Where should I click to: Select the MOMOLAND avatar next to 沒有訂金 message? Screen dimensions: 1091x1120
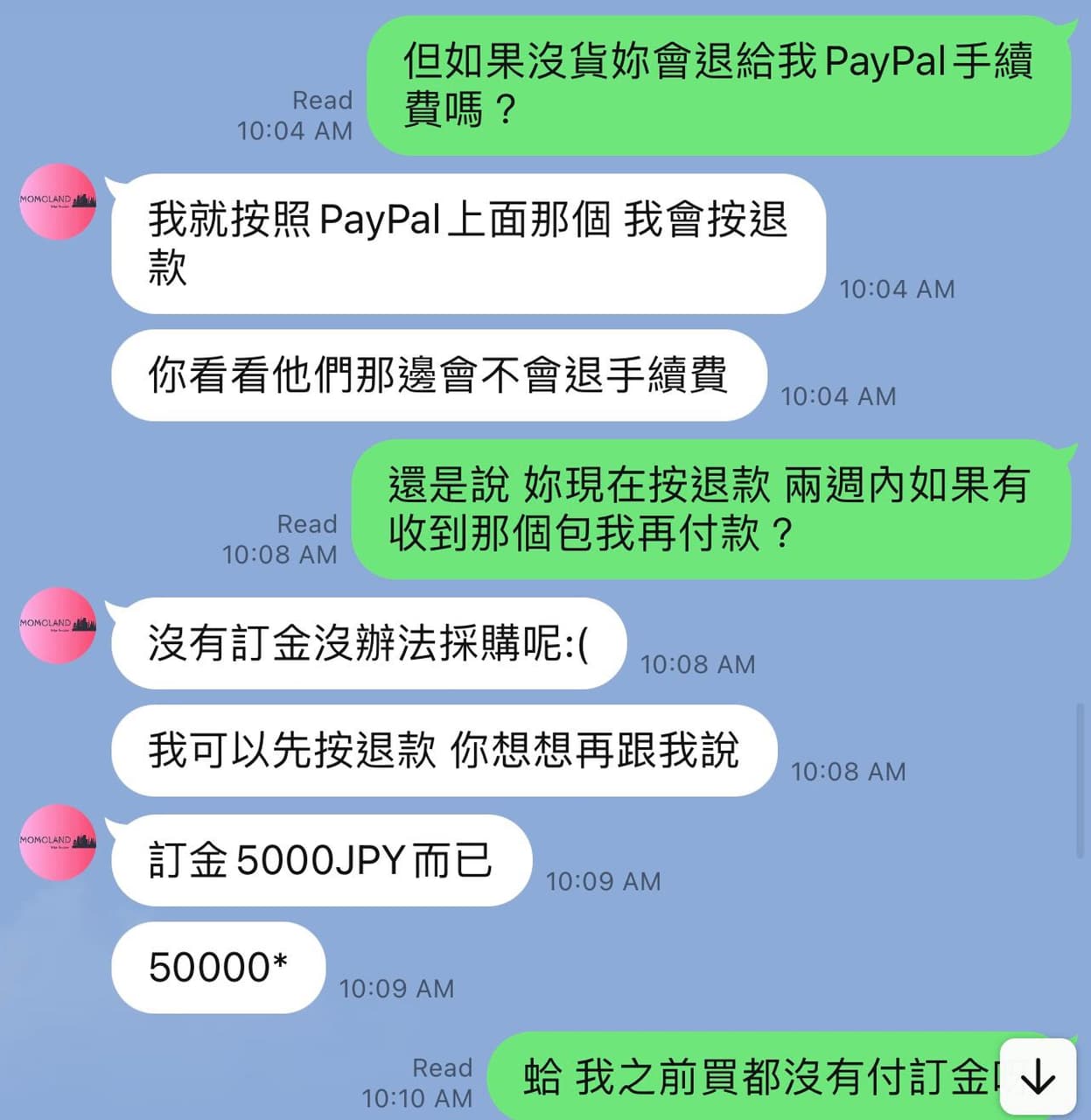(57, 628)
